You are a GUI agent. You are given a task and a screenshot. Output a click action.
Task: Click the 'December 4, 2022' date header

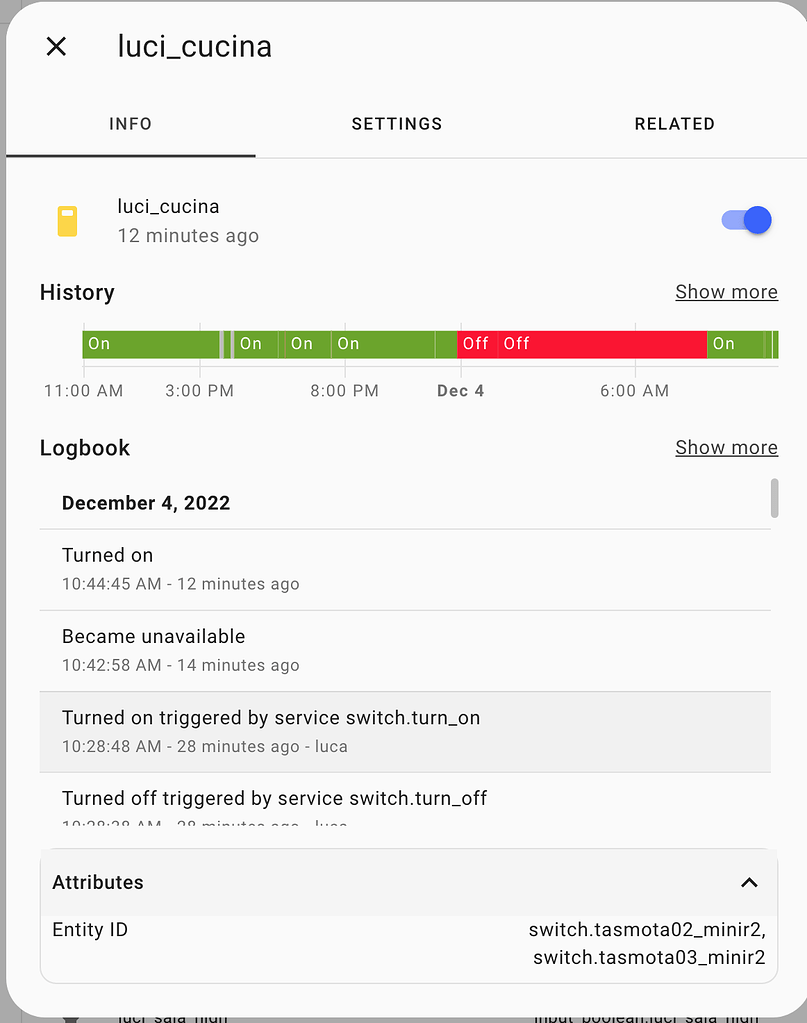point(146,503)
